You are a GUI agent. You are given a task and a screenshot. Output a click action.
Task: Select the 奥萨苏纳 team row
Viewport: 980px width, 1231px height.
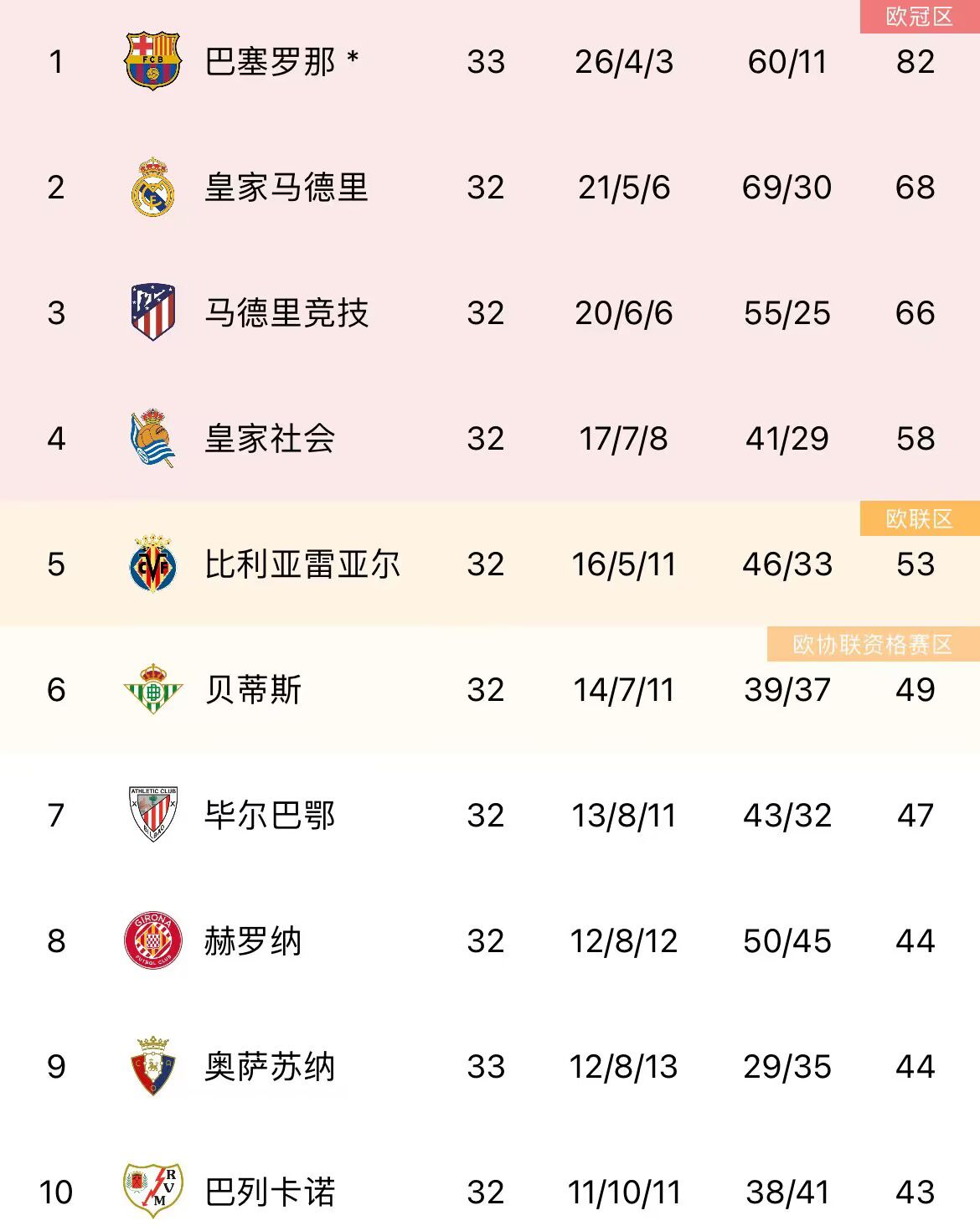[270, 1067]
